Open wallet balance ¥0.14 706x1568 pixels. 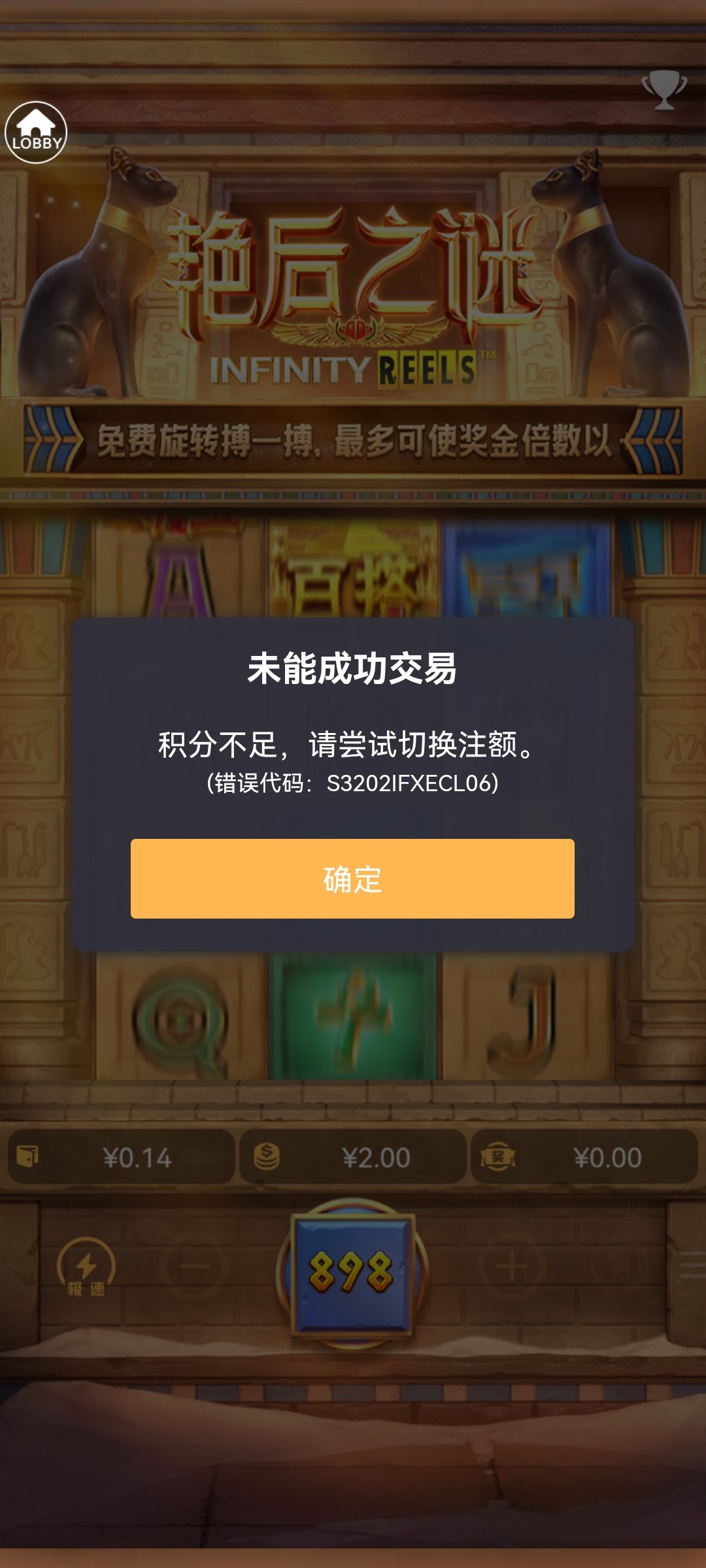tap(121, 1158)
